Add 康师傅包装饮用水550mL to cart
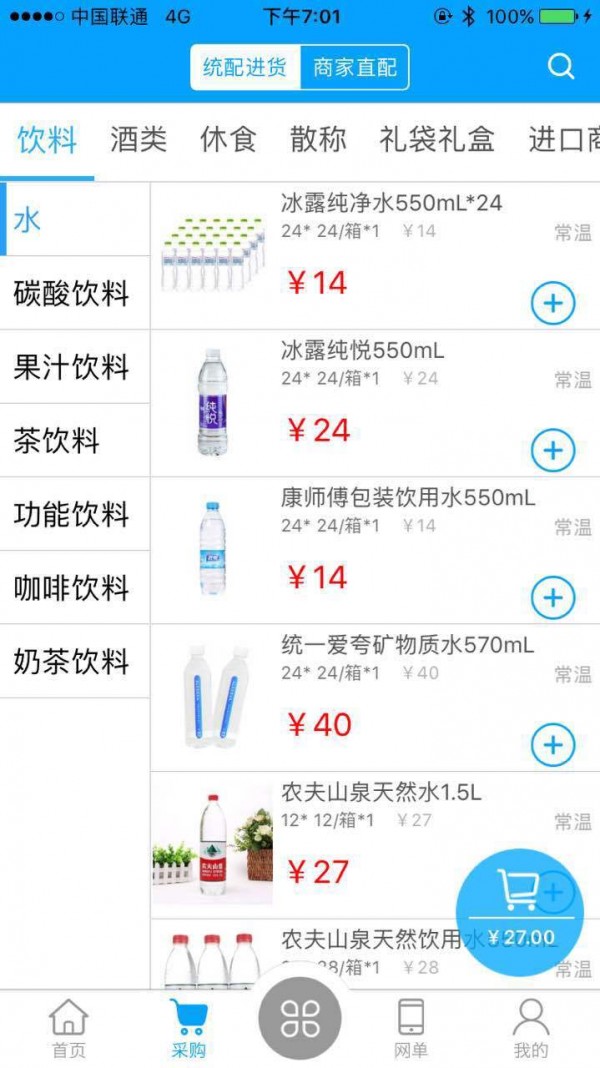Image resolution: width=600 pixels, height=1068 pixels. coord(552,598)
